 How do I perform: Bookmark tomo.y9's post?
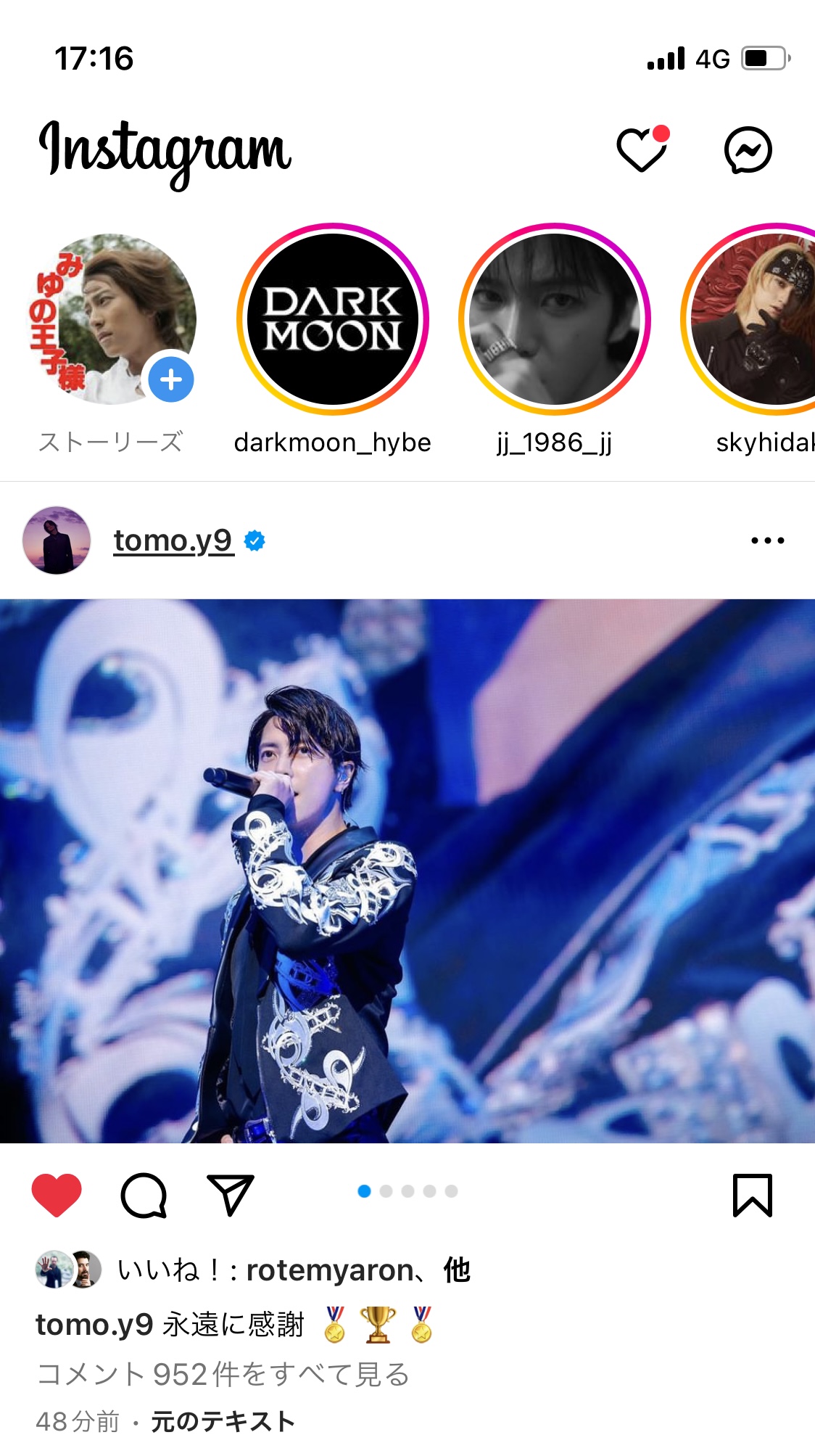pos(753,1195)
